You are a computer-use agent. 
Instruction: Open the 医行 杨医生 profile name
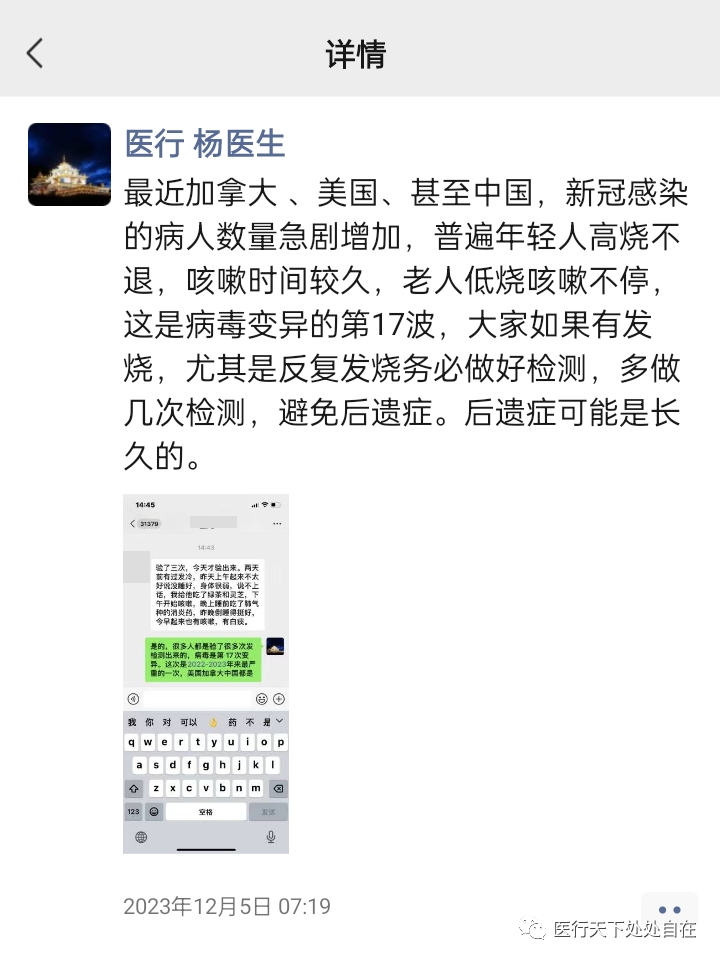tap(205, 143)
